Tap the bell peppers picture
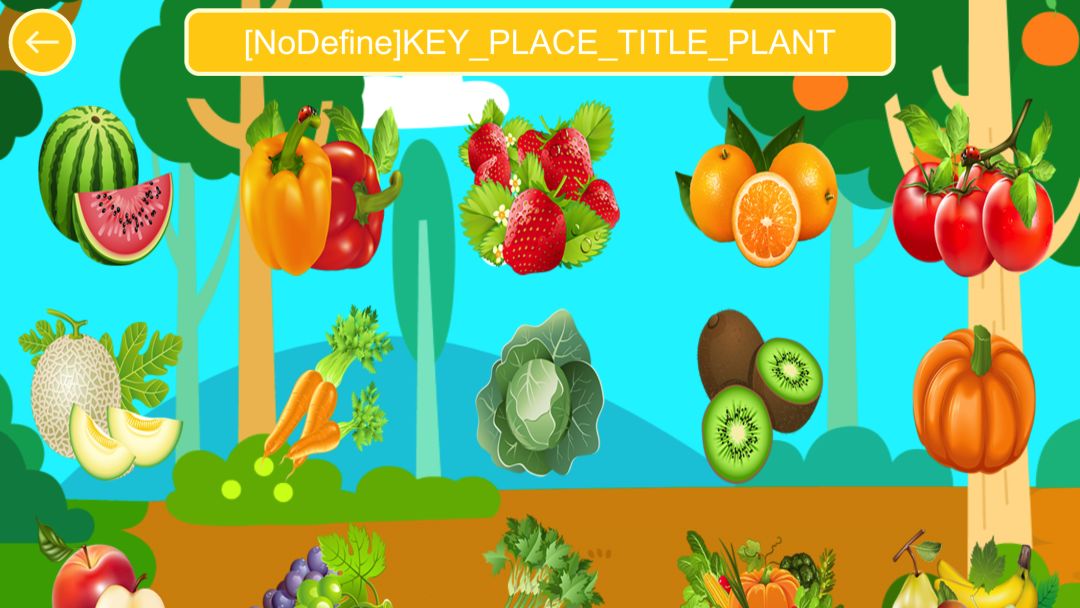This screenshot has width=1080, height=608. [315, 193]
